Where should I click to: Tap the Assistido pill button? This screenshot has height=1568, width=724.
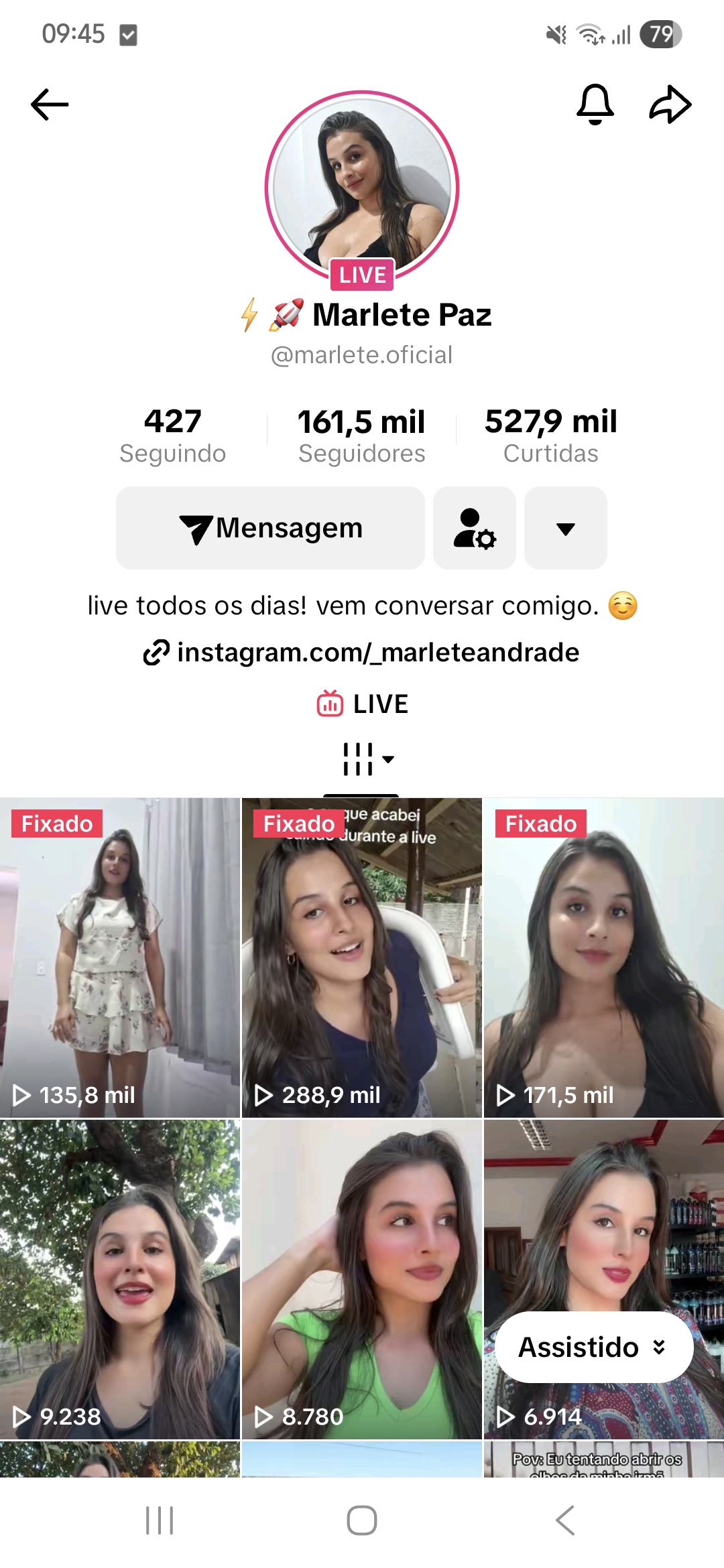[594, 1347]
